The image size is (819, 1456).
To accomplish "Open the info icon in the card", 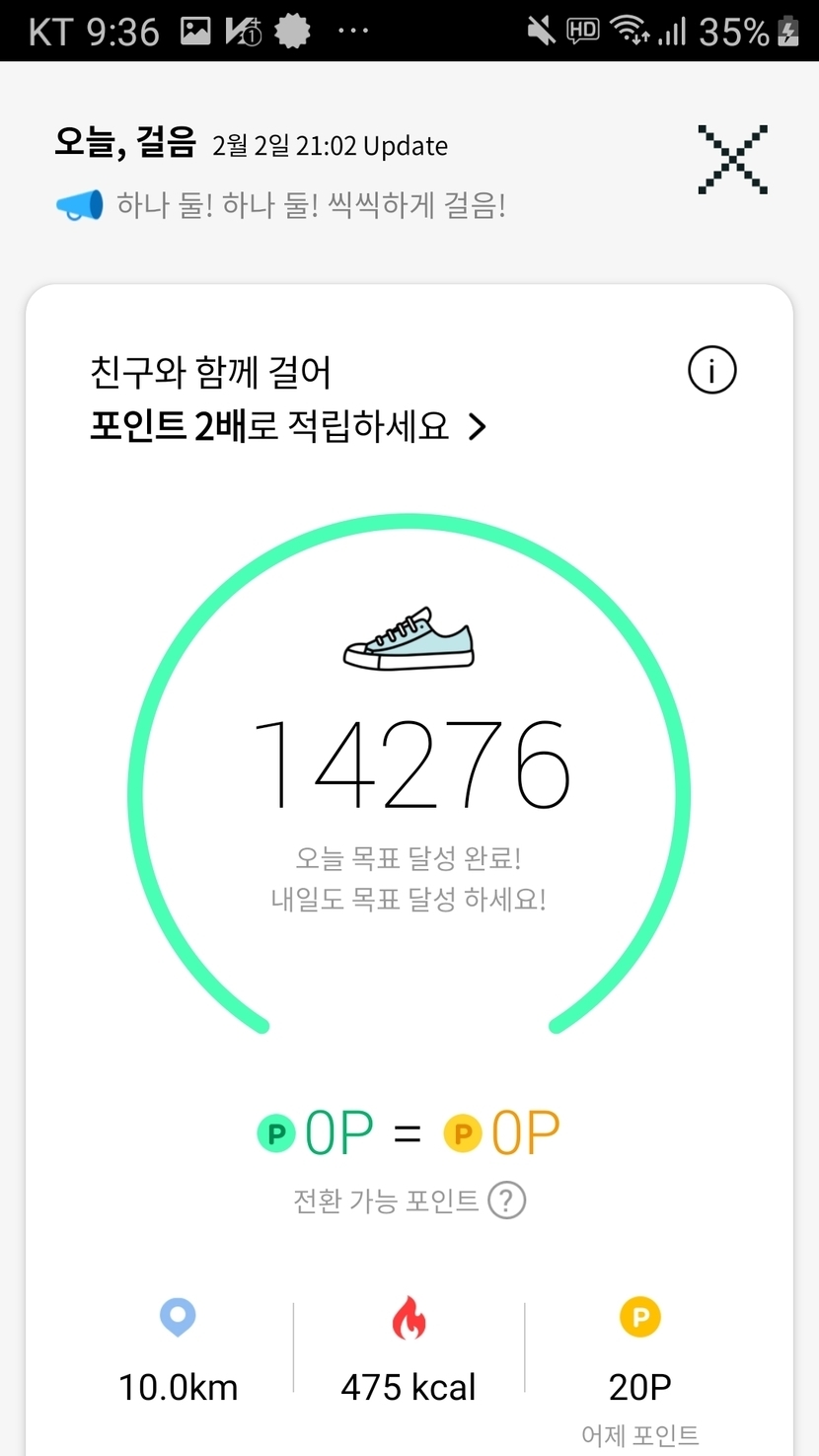I will (711, 372).
